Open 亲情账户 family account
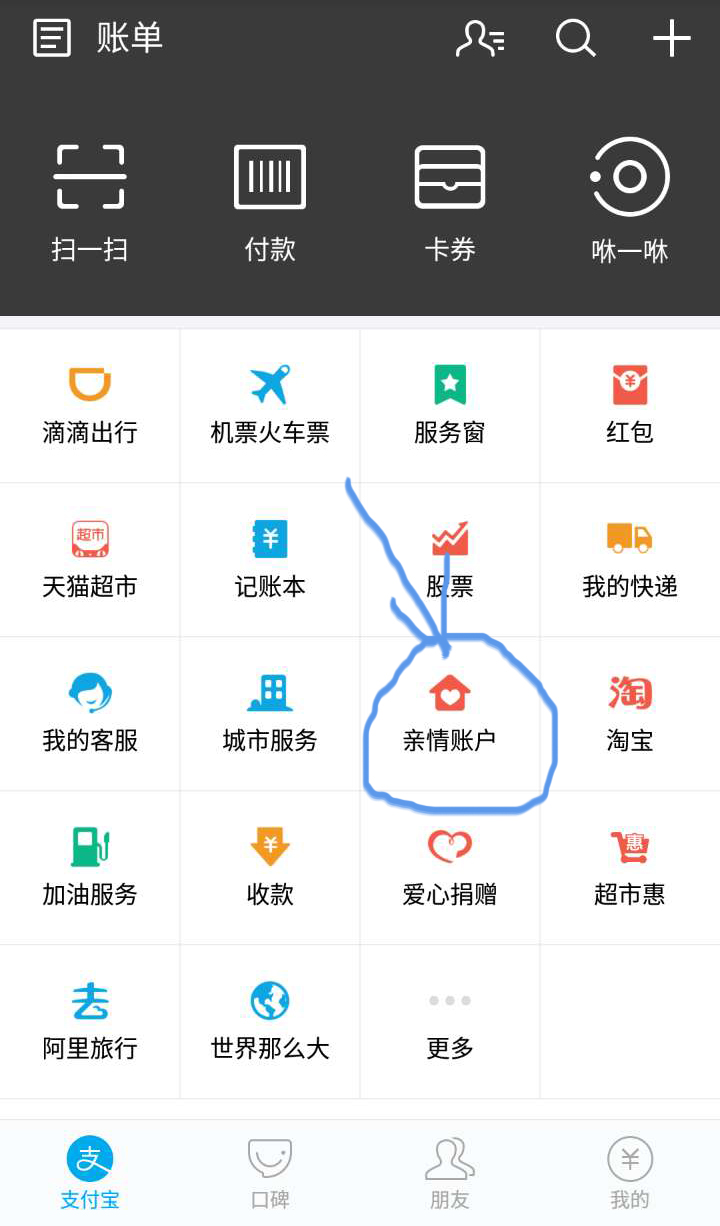 click(x=450, y=714)
